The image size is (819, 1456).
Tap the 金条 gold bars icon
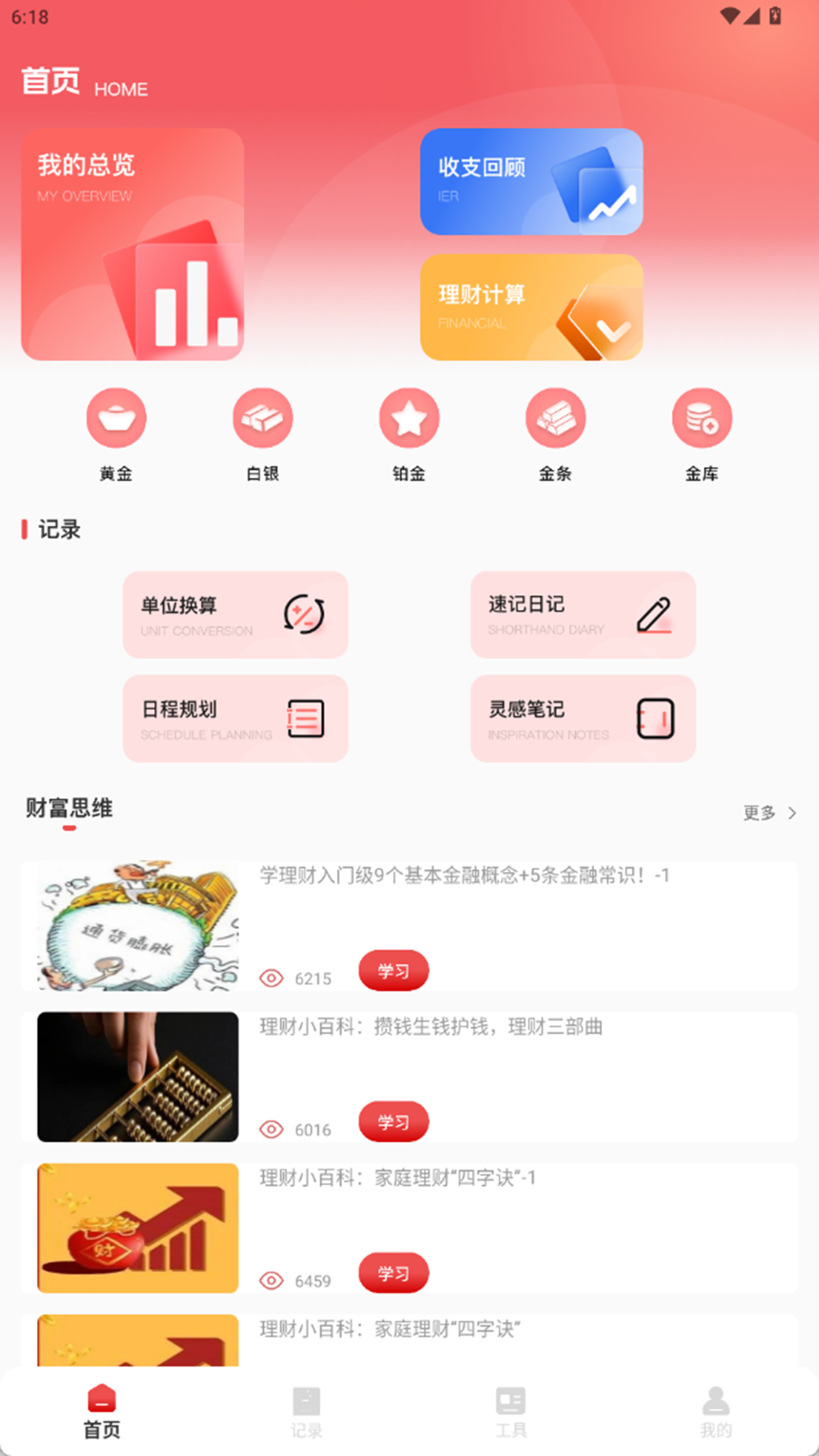[556, 416]
